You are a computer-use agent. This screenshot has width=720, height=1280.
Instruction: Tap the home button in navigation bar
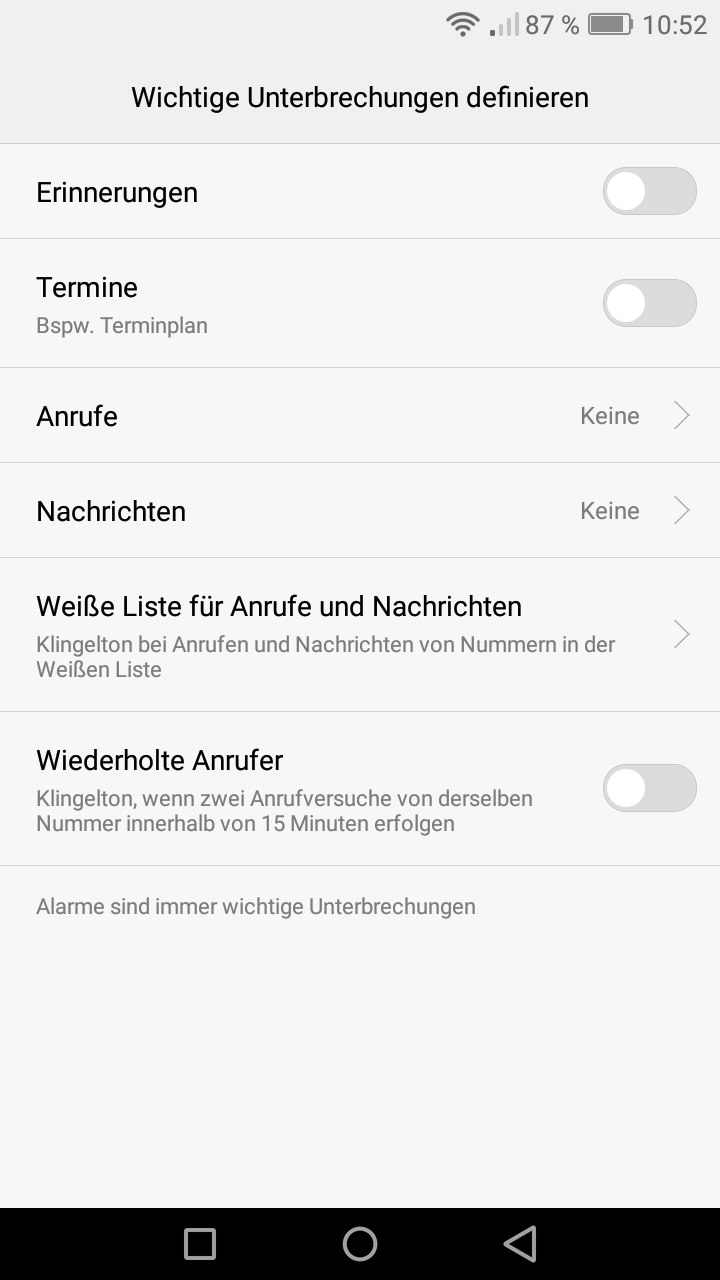coord(360,1244)
